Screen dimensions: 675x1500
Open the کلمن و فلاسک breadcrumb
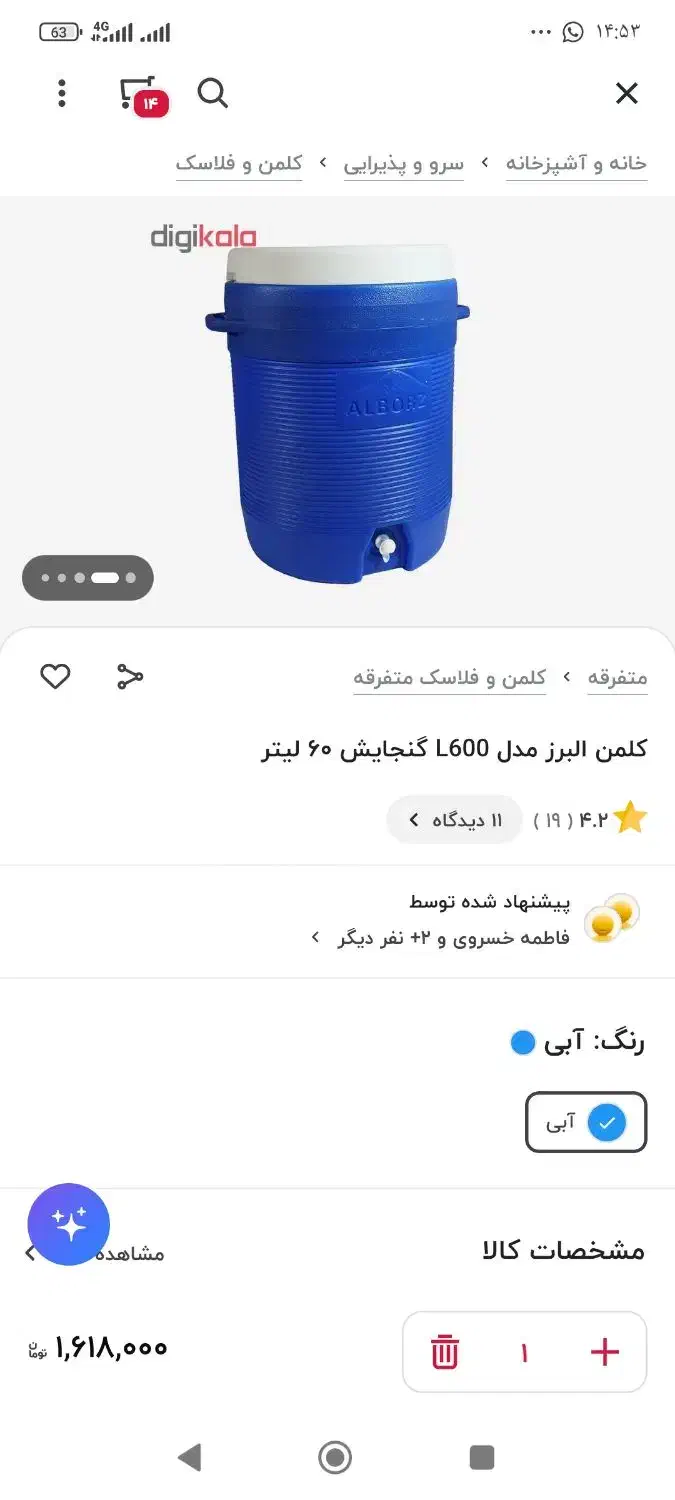239,164
